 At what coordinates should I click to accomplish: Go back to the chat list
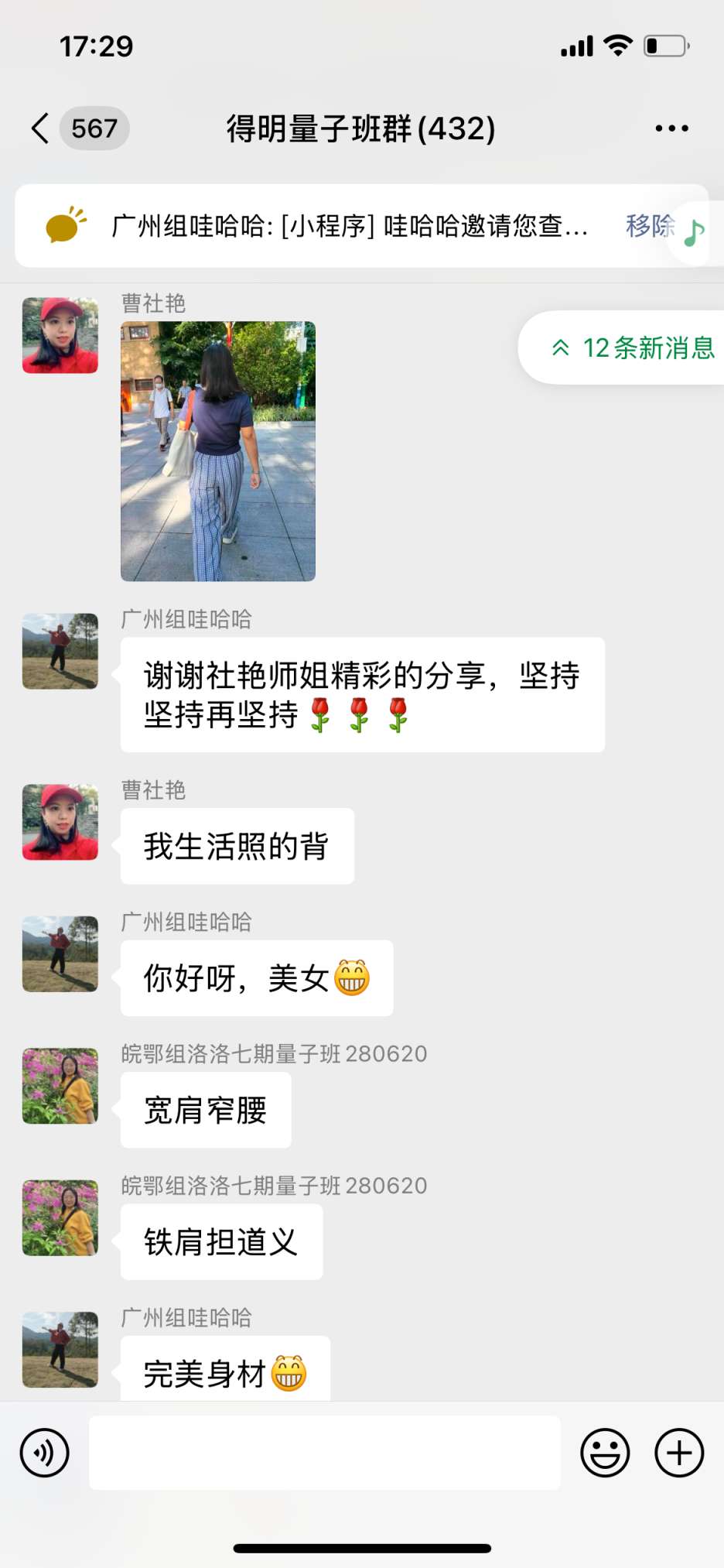[x=40, y=128]
